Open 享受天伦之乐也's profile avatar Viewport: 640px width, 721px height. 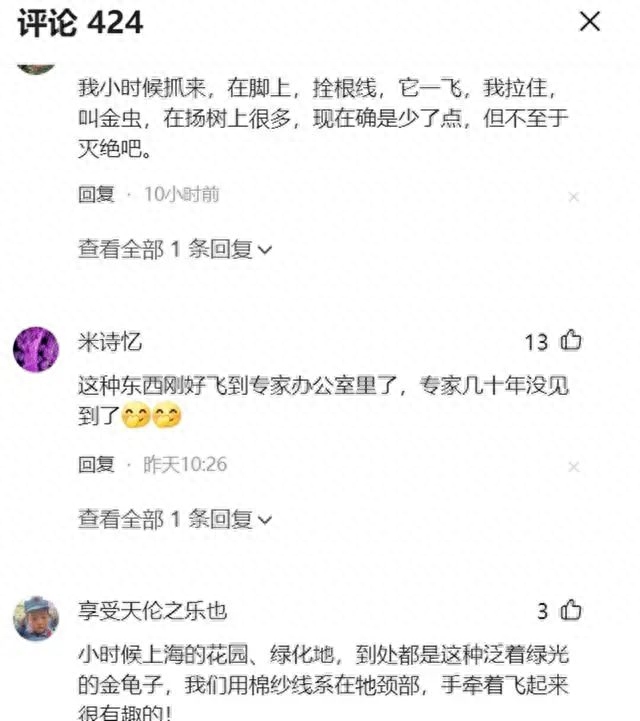pos(35,618)
